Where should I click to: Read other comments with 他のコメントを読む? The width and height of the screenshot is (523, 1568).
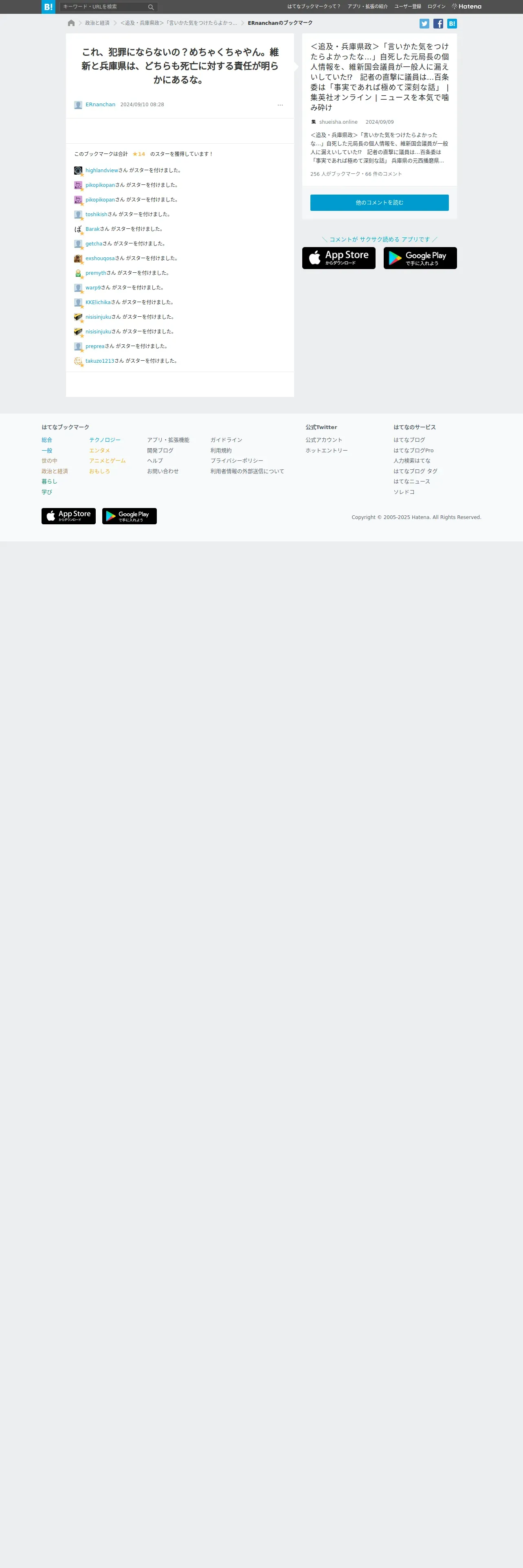pyautogui.click(x=379, y=203)
